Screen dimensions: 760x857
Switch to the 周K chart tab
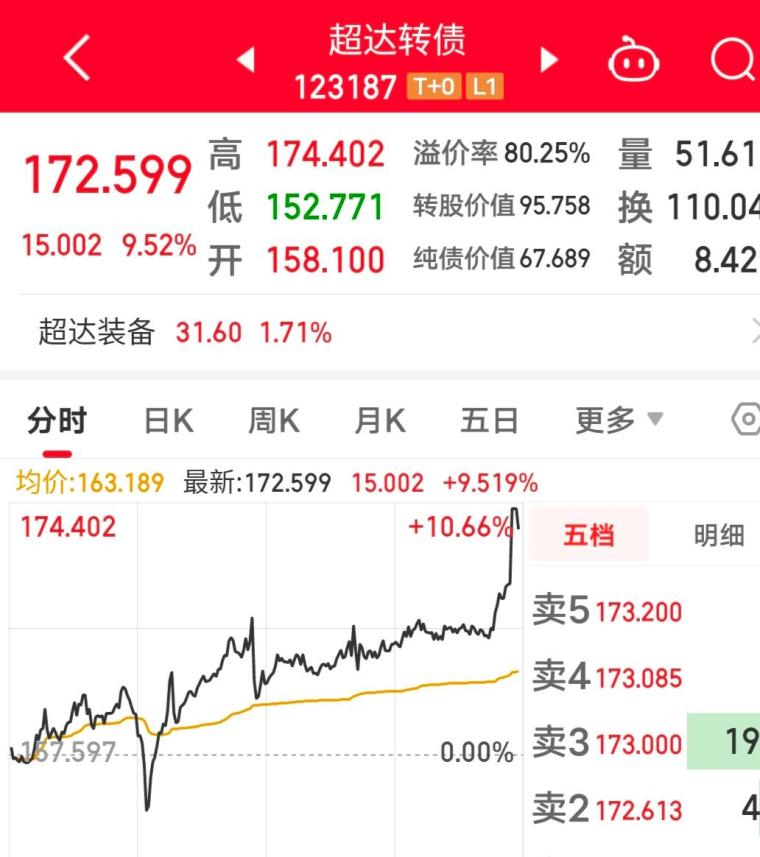point(273,421)
